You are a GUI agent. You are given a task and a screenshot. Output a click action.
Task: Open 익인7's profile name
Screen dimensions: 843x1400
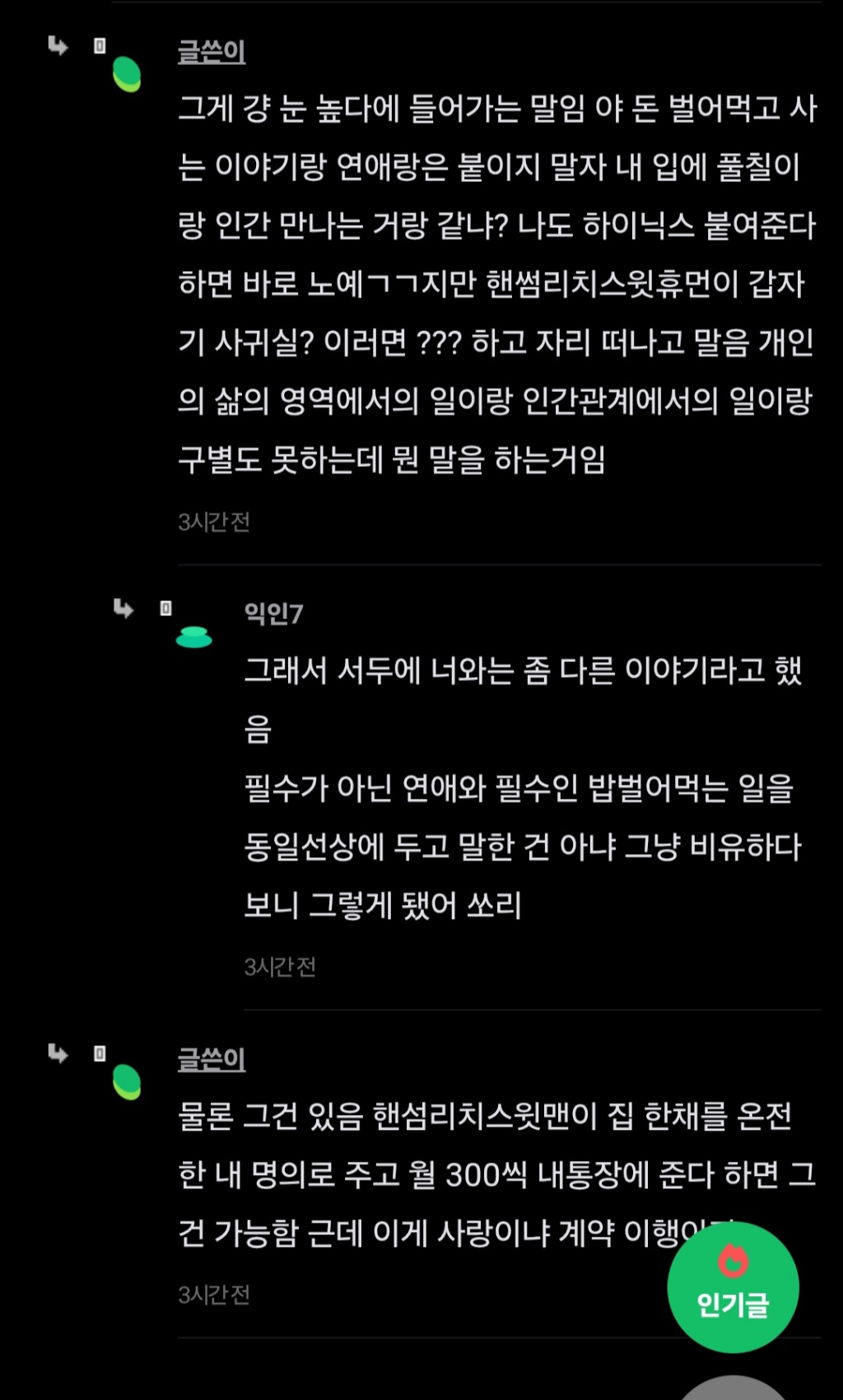pos(273,614)
